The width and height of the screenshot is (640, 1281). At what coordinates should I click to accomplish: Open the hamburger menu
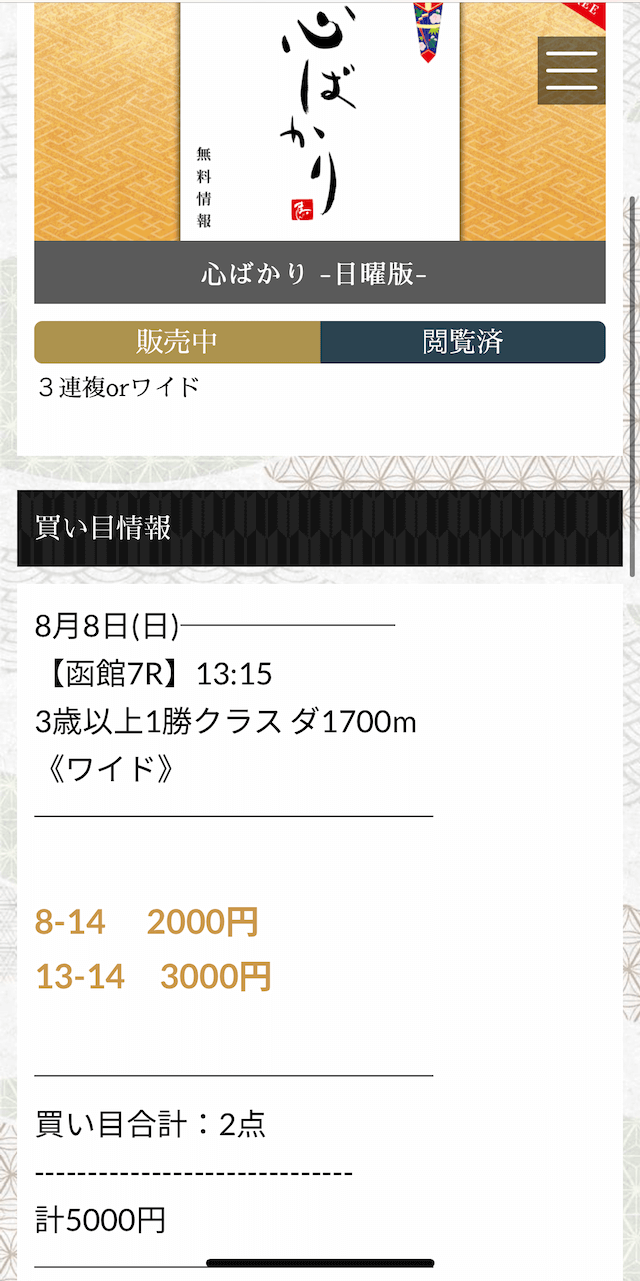pyautogui.click(x=571, y=70)
